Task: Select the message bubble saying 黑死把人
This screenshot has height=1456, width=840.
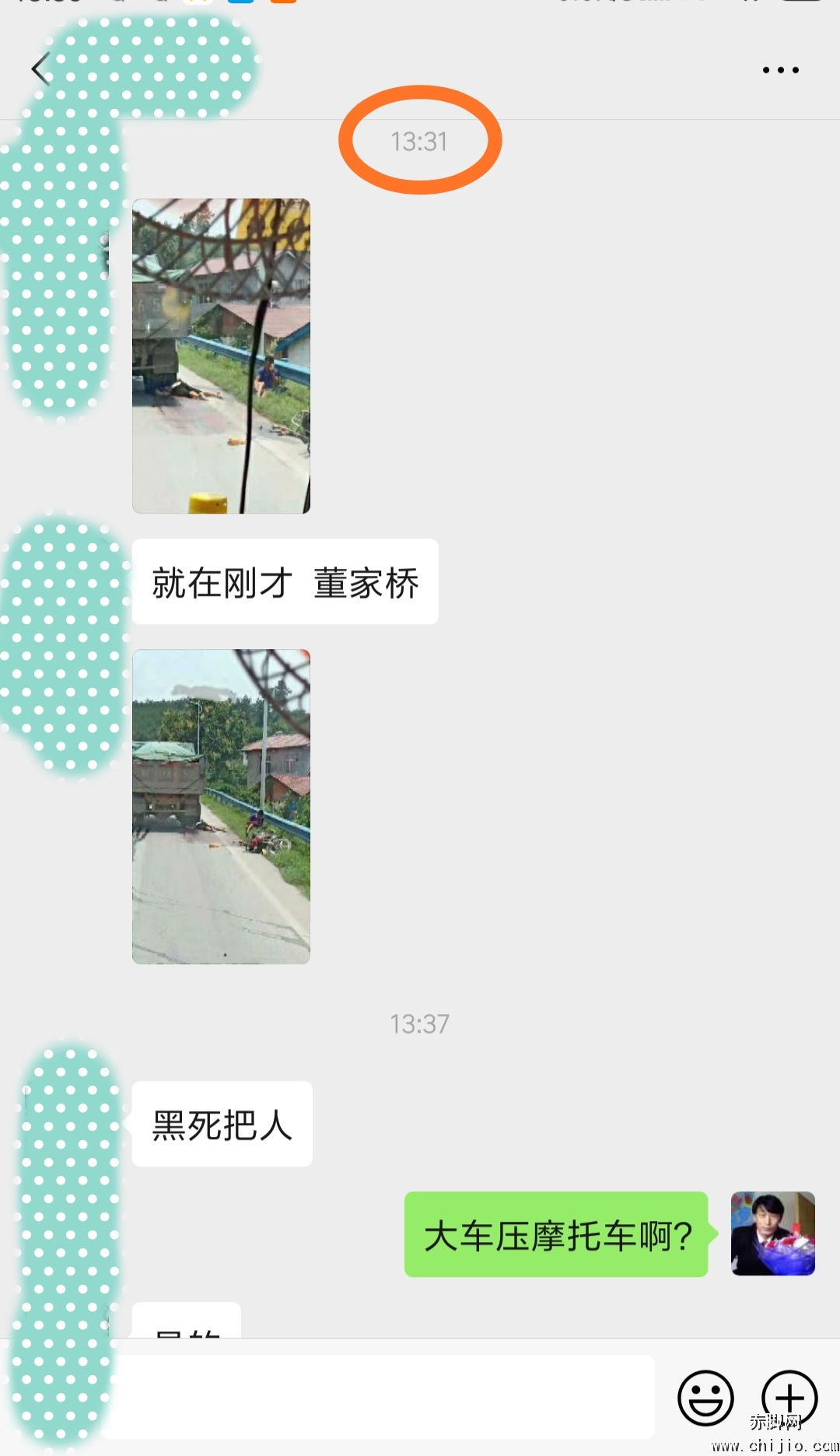Action: (x=221, y=1124)
